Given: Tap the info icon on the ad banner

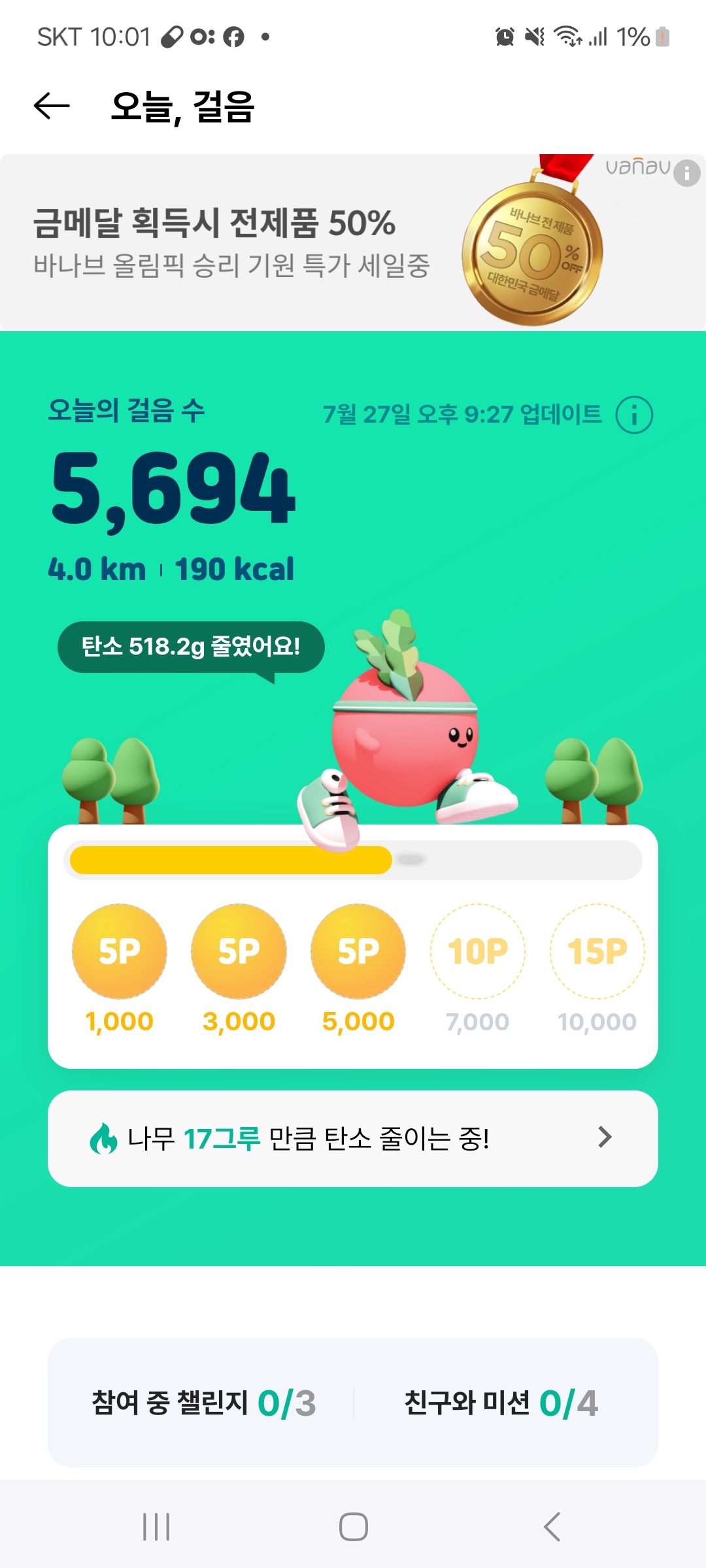Looking at the screenshot, I should (686, 173).
